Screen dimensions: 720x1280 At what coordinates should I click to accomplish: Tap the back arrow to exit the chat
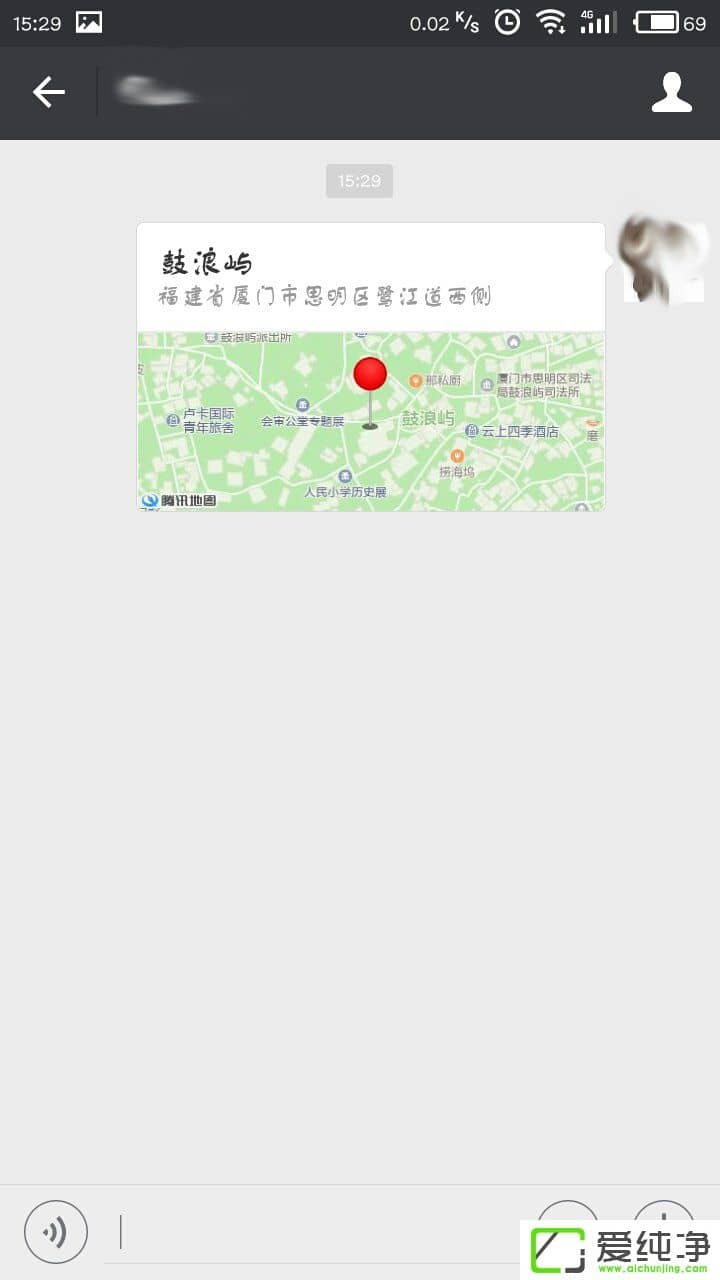pos(47,92)
